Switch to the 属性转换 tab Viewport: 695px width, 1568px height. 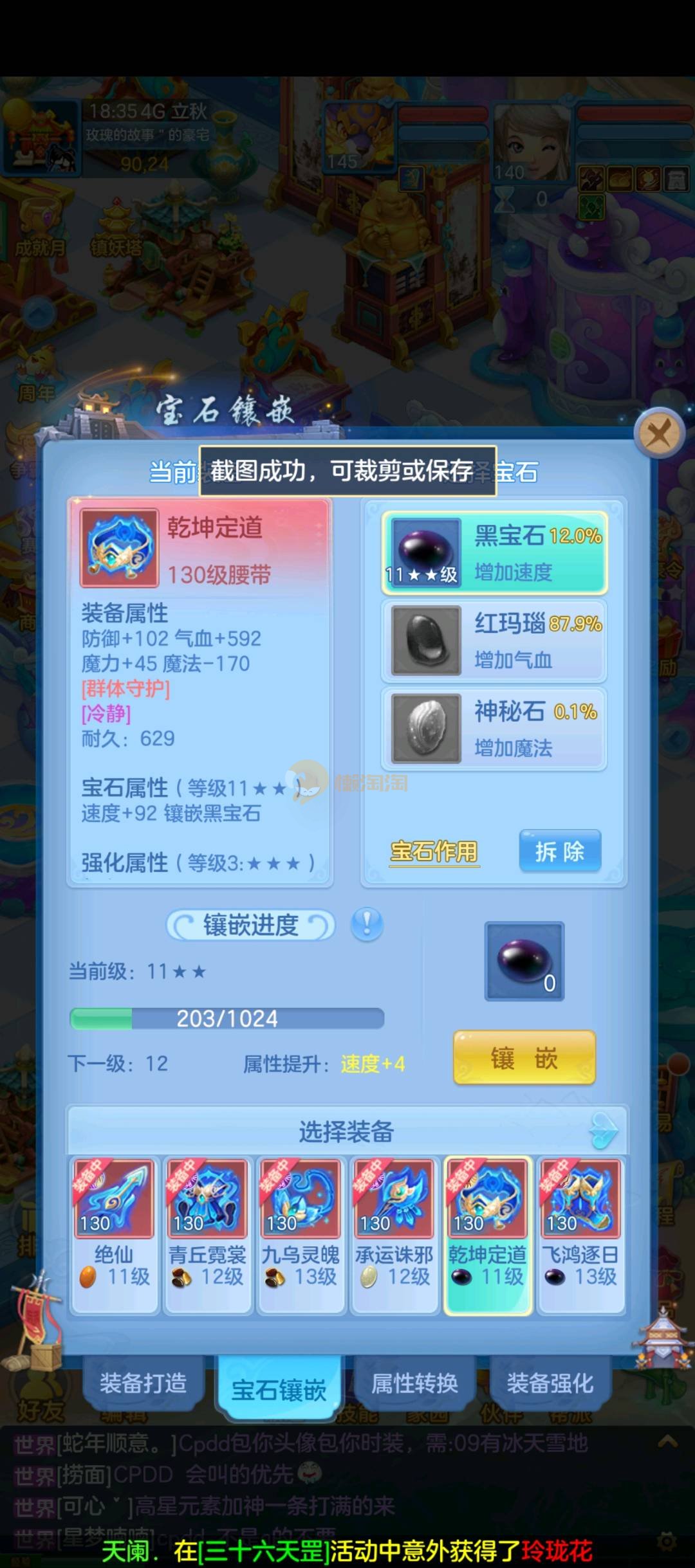click(x=414, y=1383)
